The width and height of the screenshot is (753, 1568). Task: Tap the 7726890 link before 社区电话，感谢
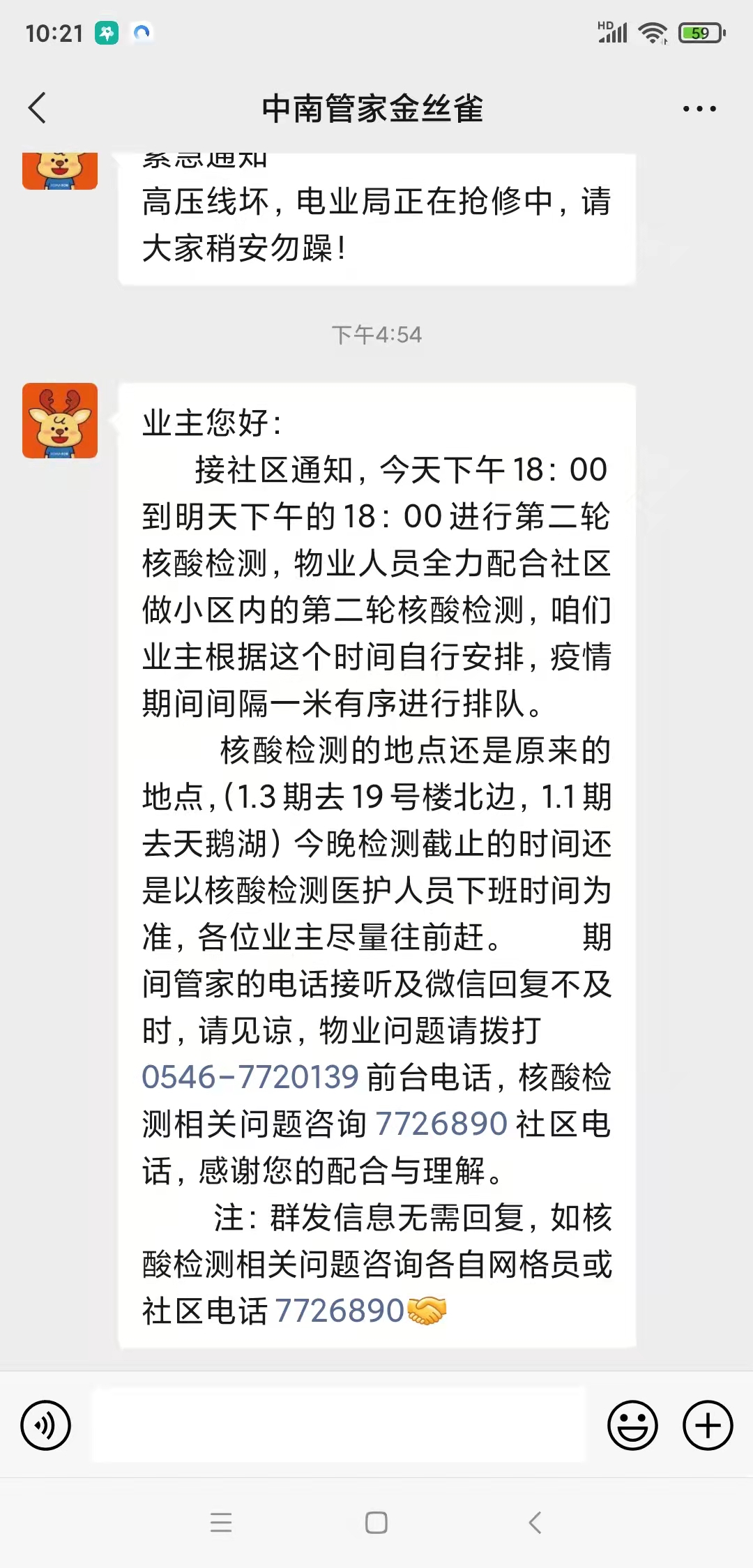441,1124
